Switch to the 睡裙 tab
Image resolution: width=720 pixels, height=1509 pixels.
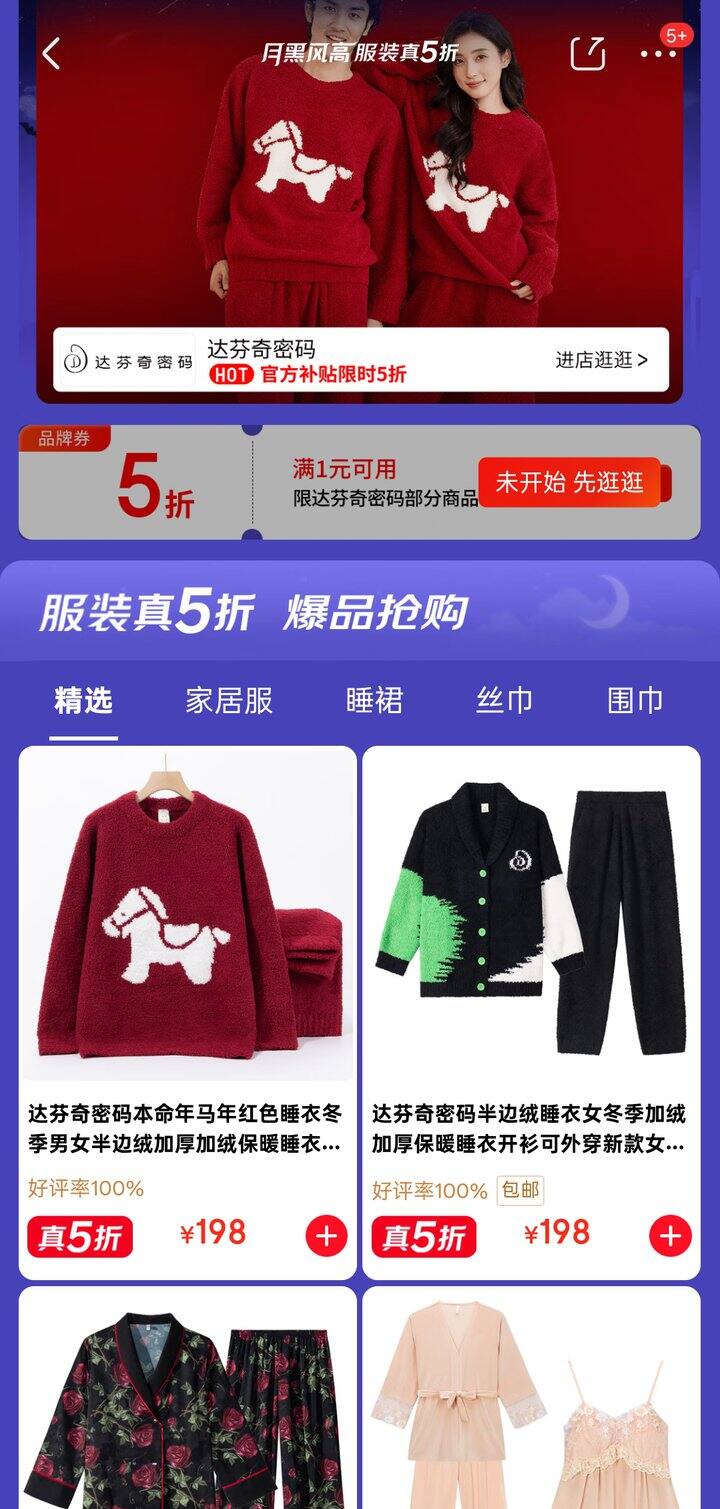374,701
